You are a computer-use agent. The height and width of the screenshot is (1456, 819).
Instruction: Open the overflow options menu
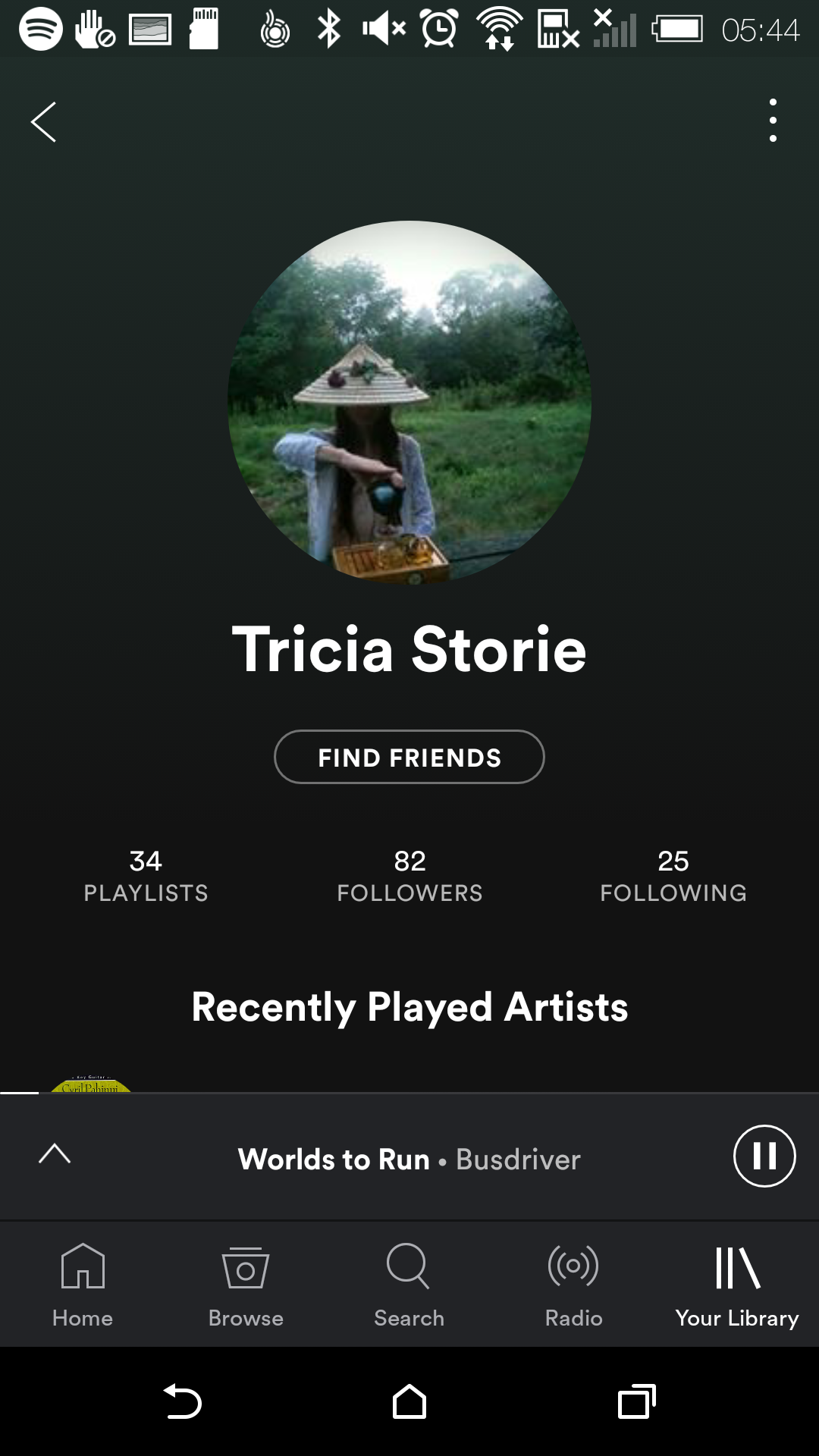(773, 121)
